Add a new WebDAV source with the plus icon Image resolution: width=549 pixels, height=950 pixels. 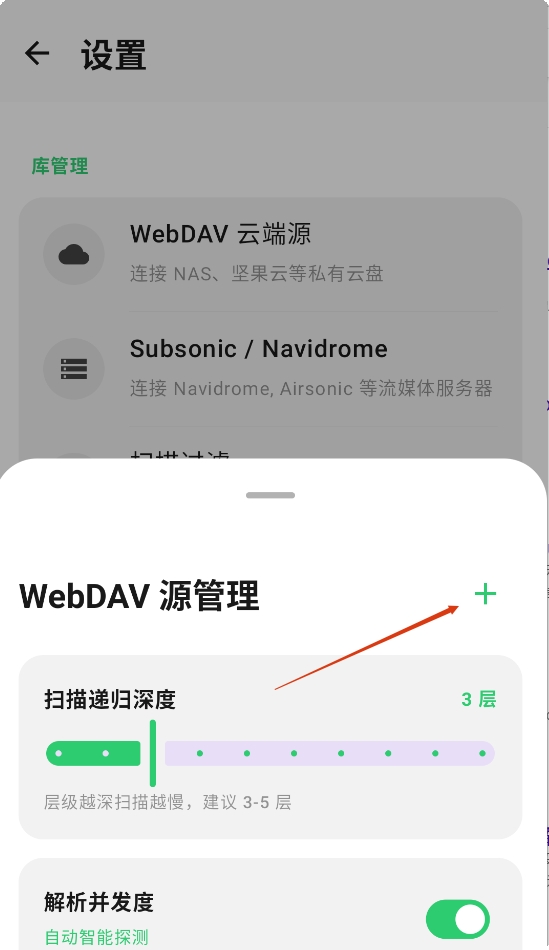(x=485, y=594)
